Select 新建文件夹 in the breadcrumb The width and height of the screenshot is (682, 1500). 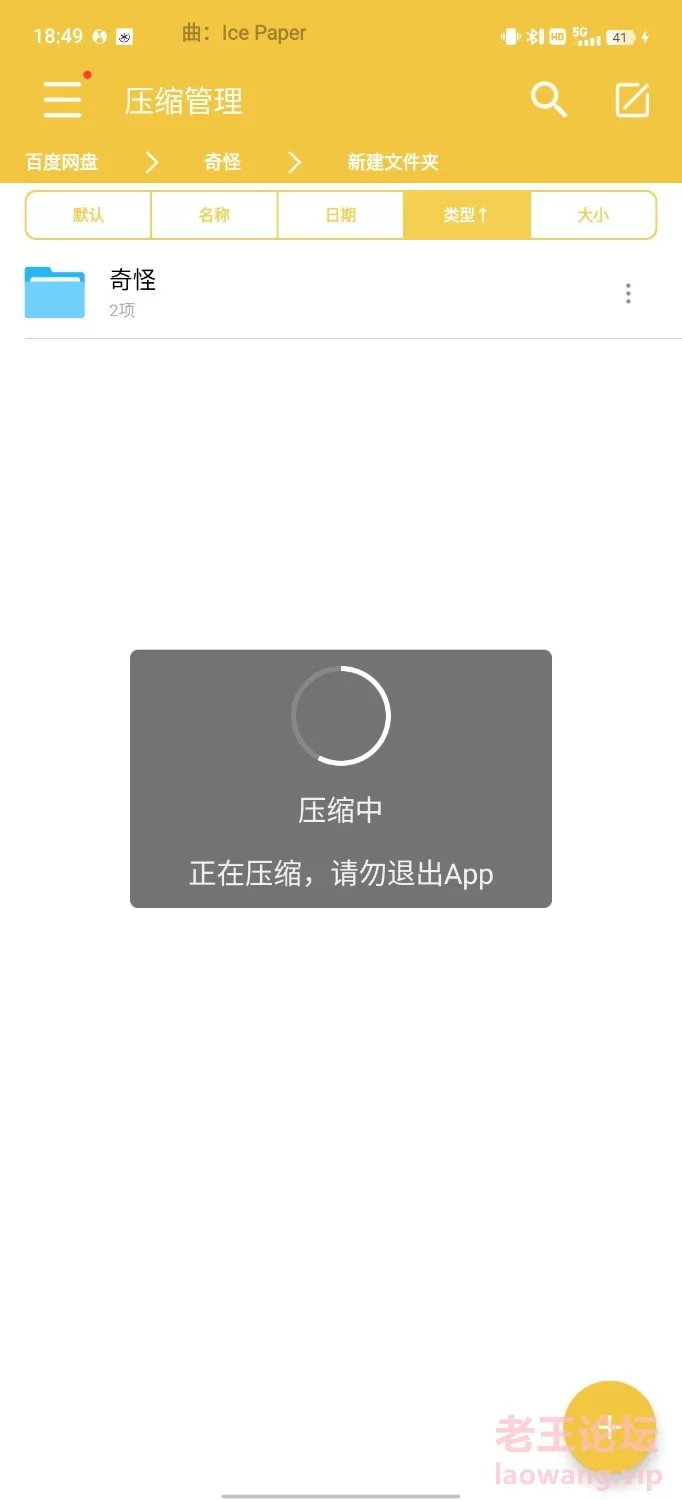point(393,162)
